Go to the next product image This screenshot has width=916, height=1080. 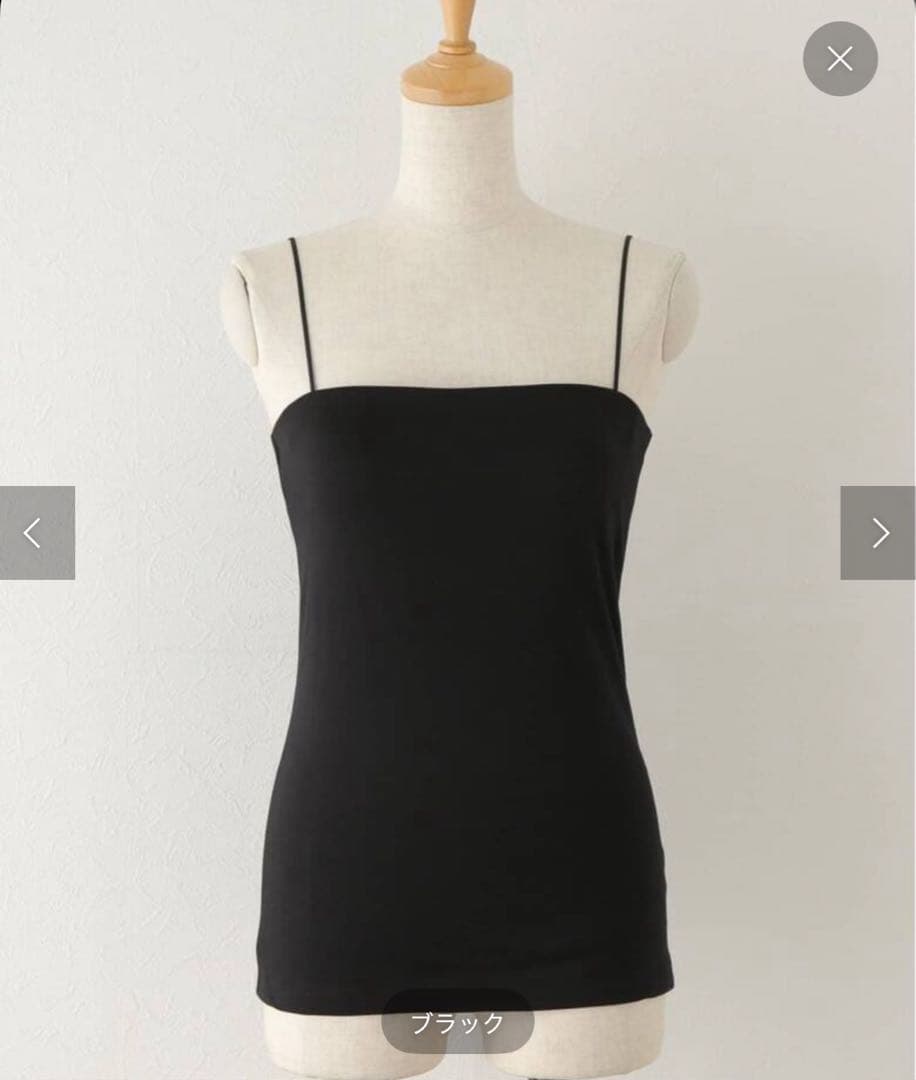tap(878, 533)
